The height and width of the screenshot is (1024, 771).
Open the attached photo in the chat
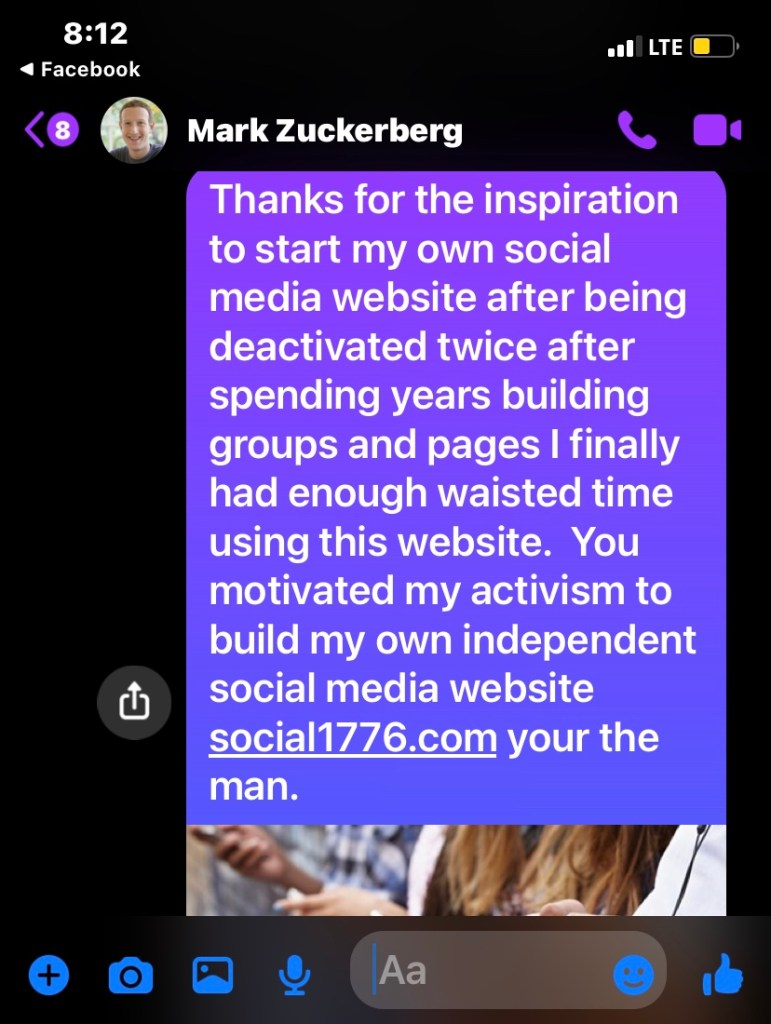(455, 870)
